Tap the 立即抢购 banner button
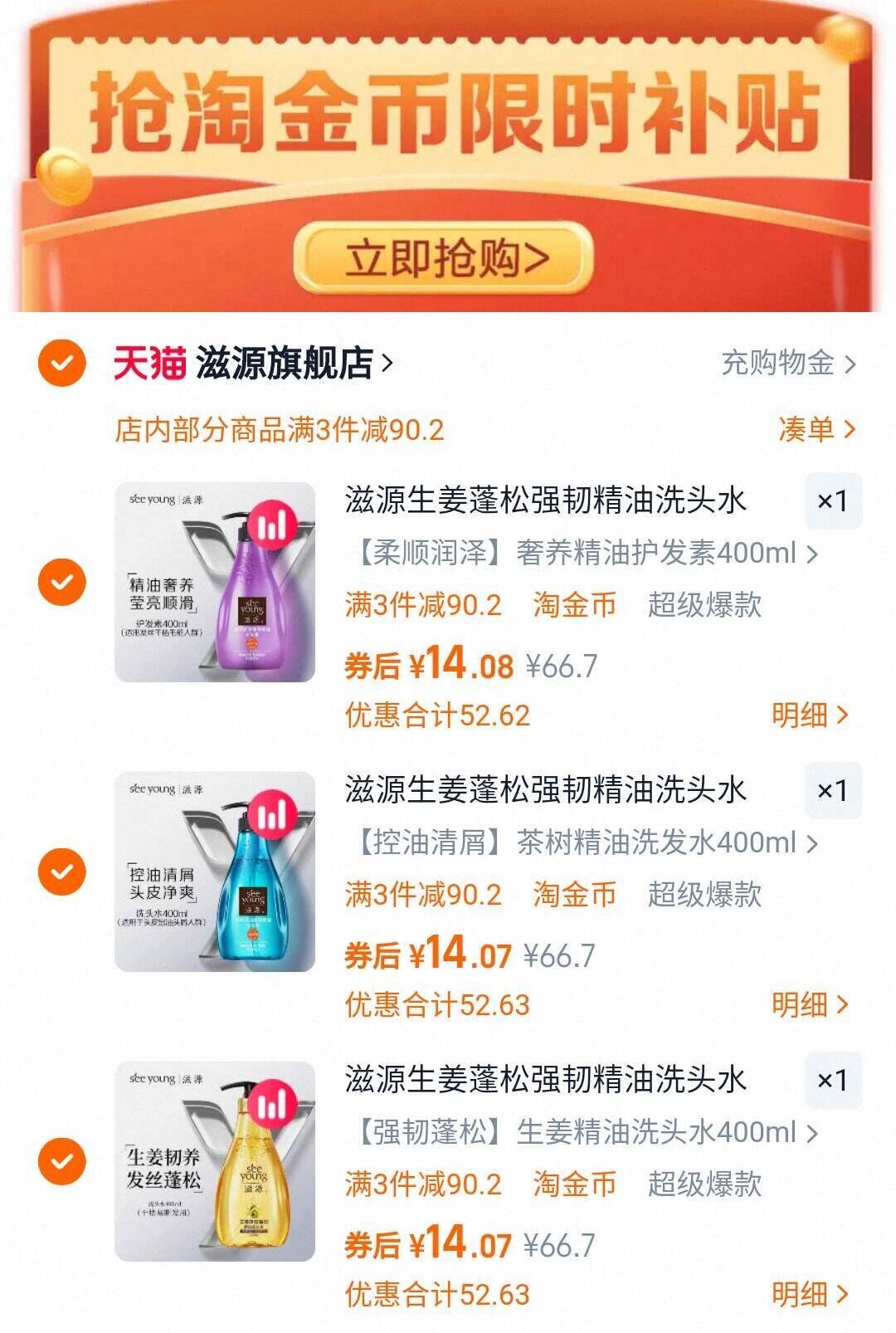Screen dimensions: 896x1333 coord(448,259)
